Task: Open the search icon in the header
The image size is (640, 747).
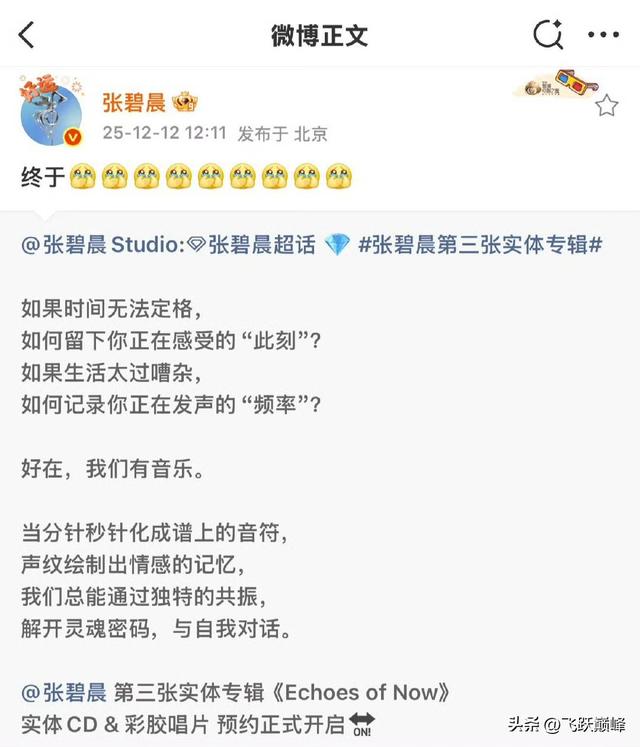Action: point(548,35)
